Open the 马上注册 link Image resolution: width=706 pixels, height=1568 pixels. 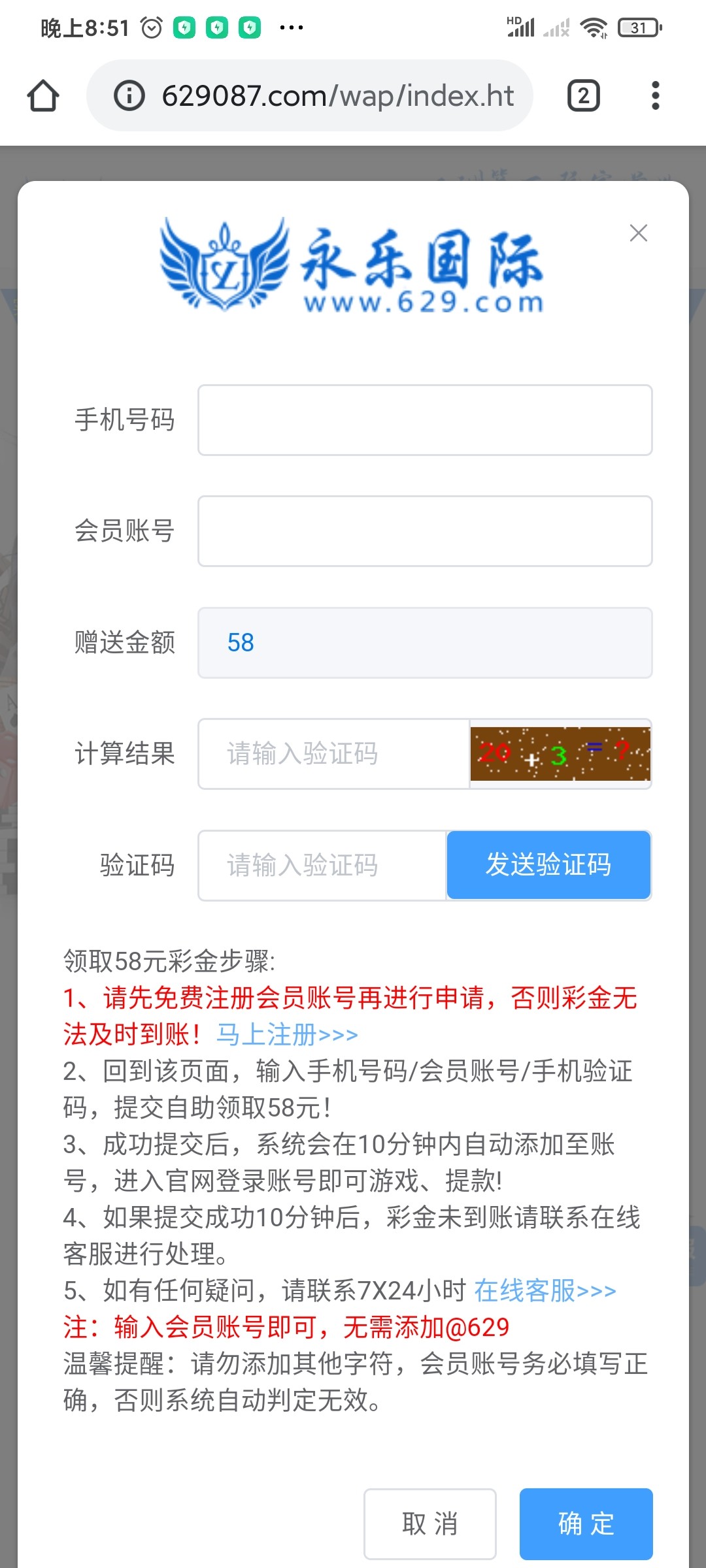point(287,1035)
